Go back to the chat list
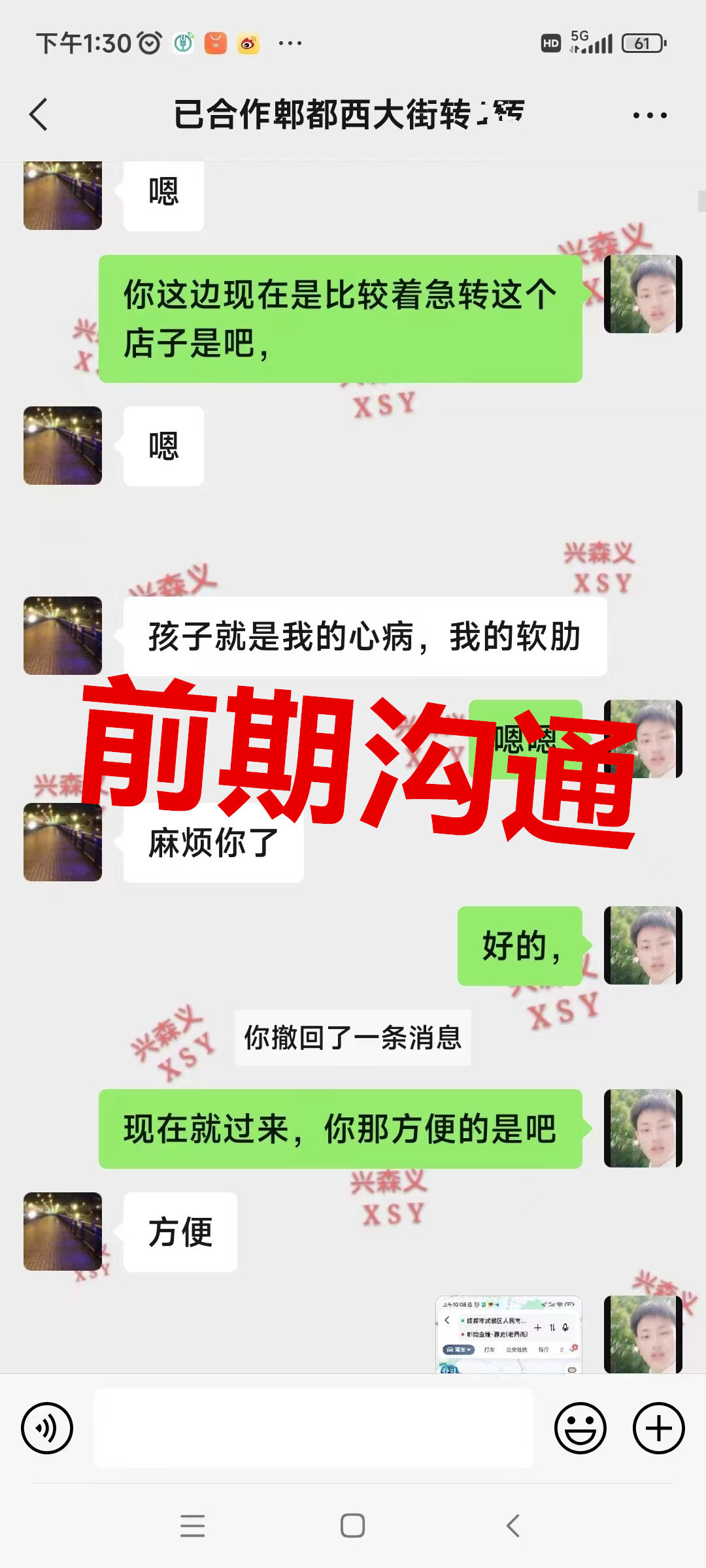This screenshot has width=706, height=1568. tap(39, 115)
